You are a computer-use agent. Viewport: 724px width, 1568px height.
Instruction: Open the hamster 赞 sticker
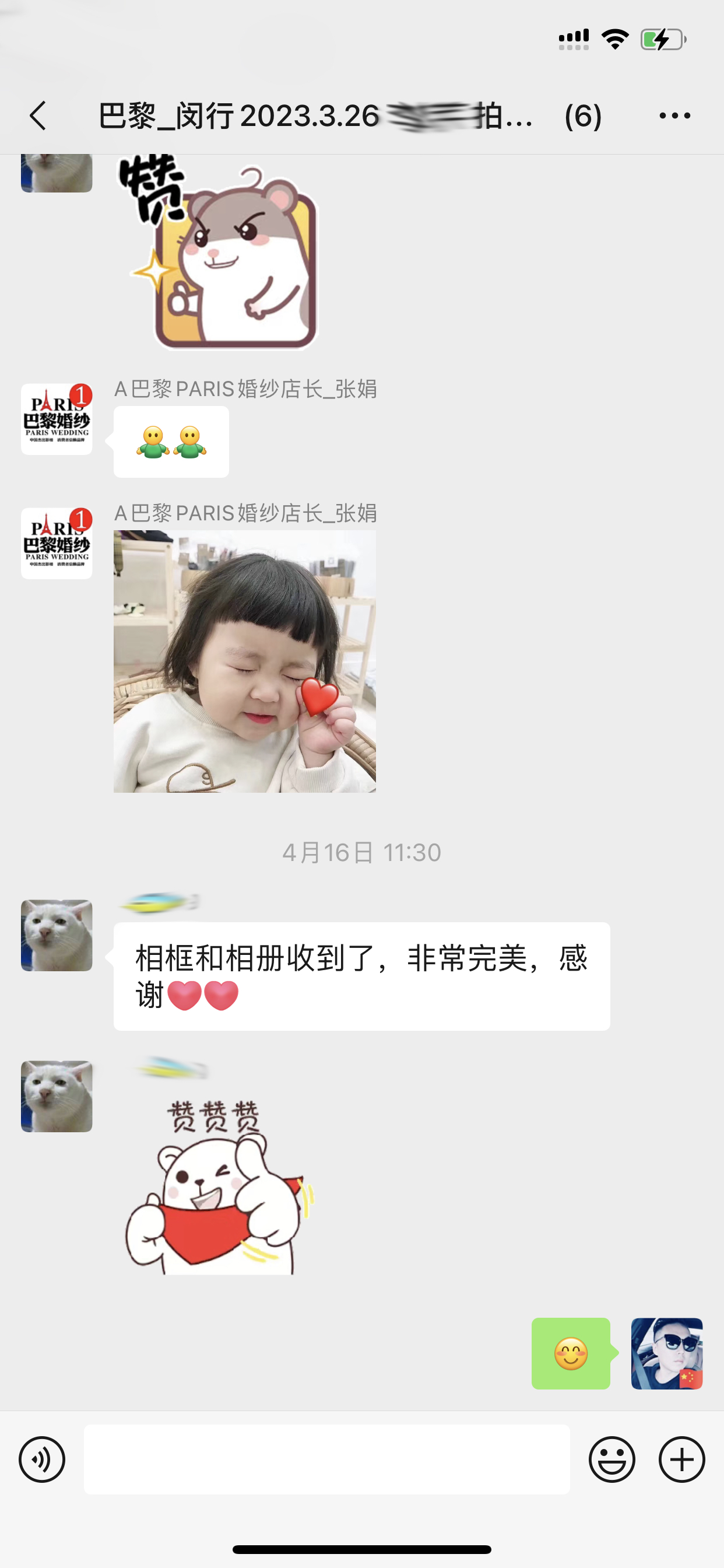point(218,252)
